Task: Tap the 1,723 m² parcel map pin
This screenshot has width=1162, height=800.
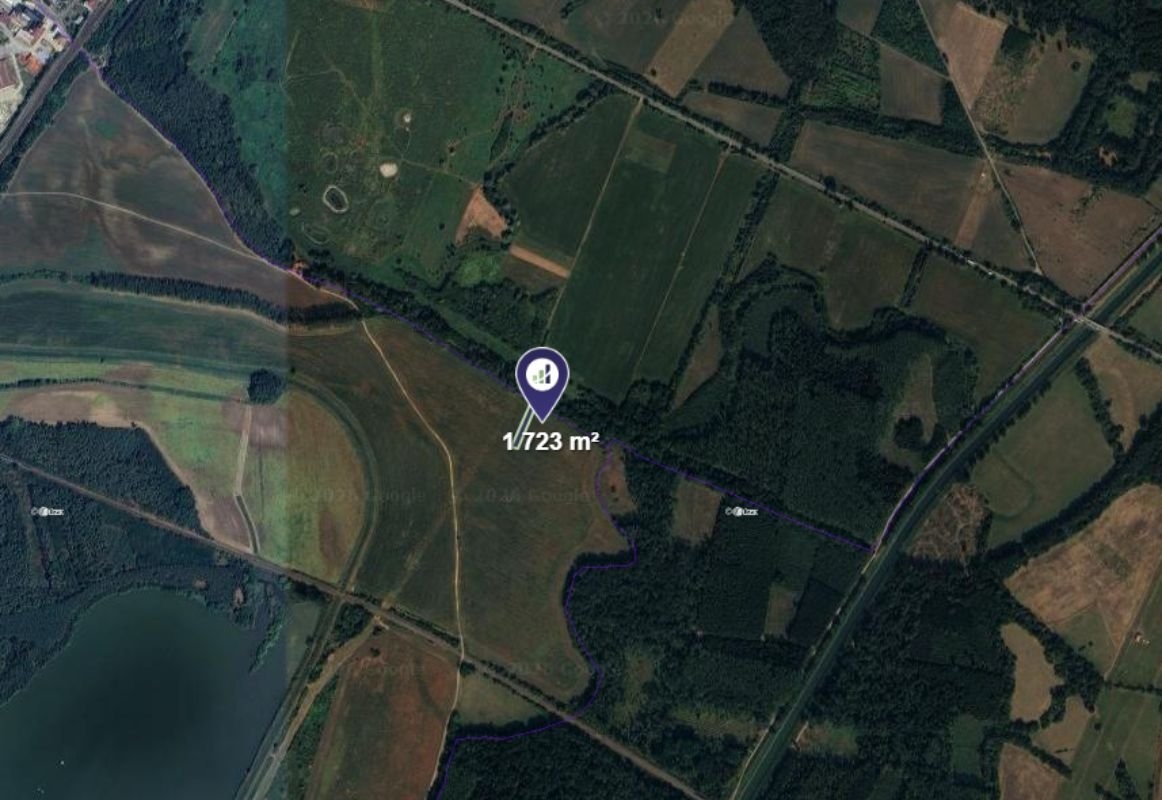Action: pyautogui.click(x=542, y=378)
